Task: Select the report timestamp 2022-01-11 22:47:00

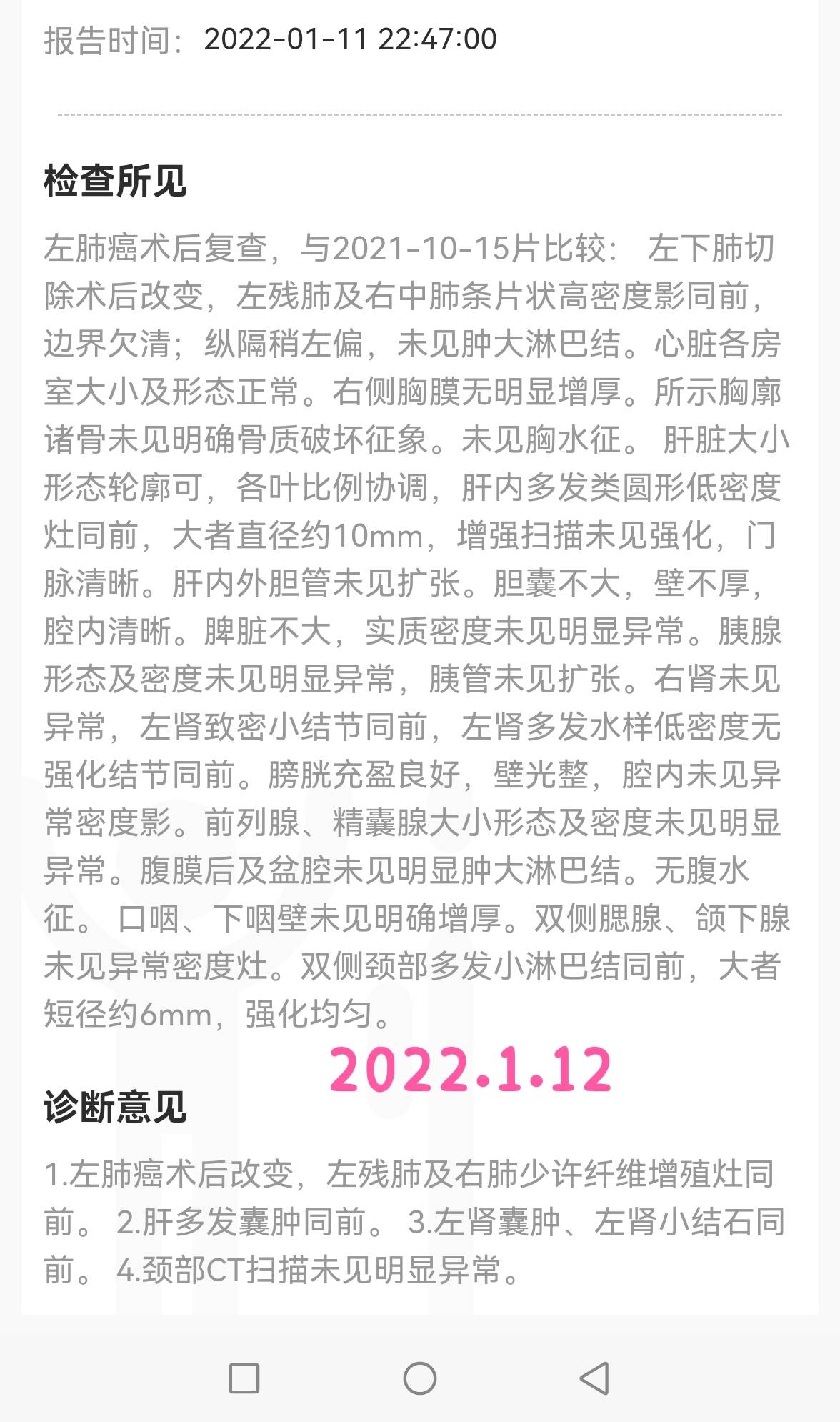Action: (350, 41)
